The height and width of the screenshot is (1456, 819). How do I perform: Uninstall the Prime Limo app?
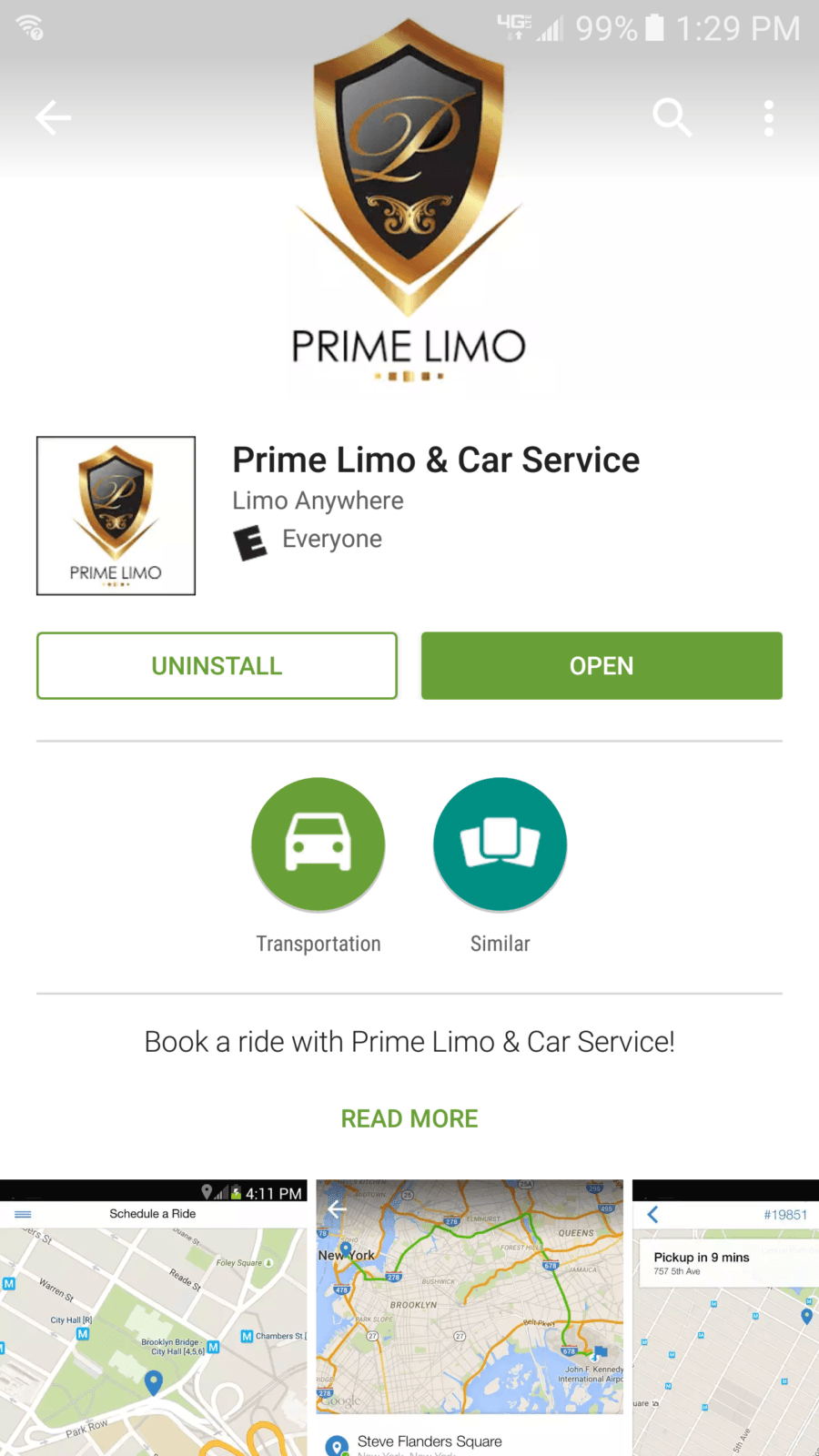[217, 666]
